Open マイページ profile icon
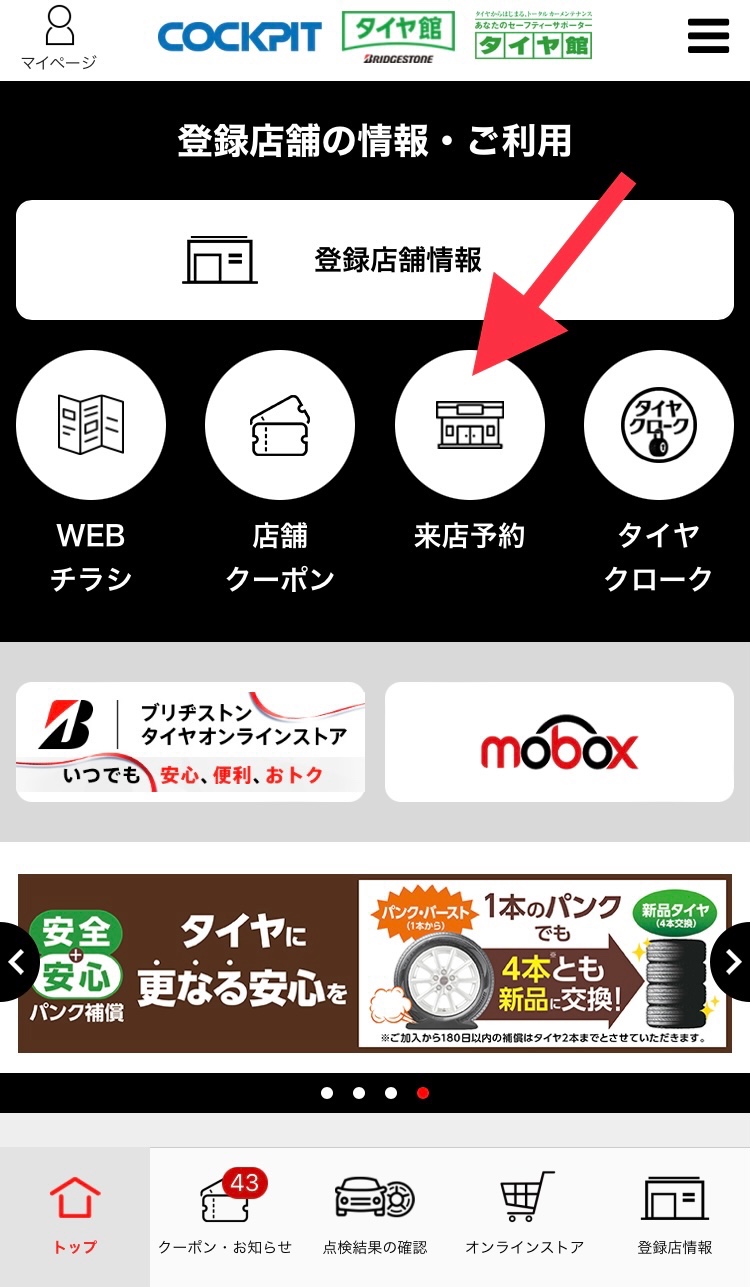Image resolution: width=750 pixels, height=1287 pixels. [x=59, y=40]
